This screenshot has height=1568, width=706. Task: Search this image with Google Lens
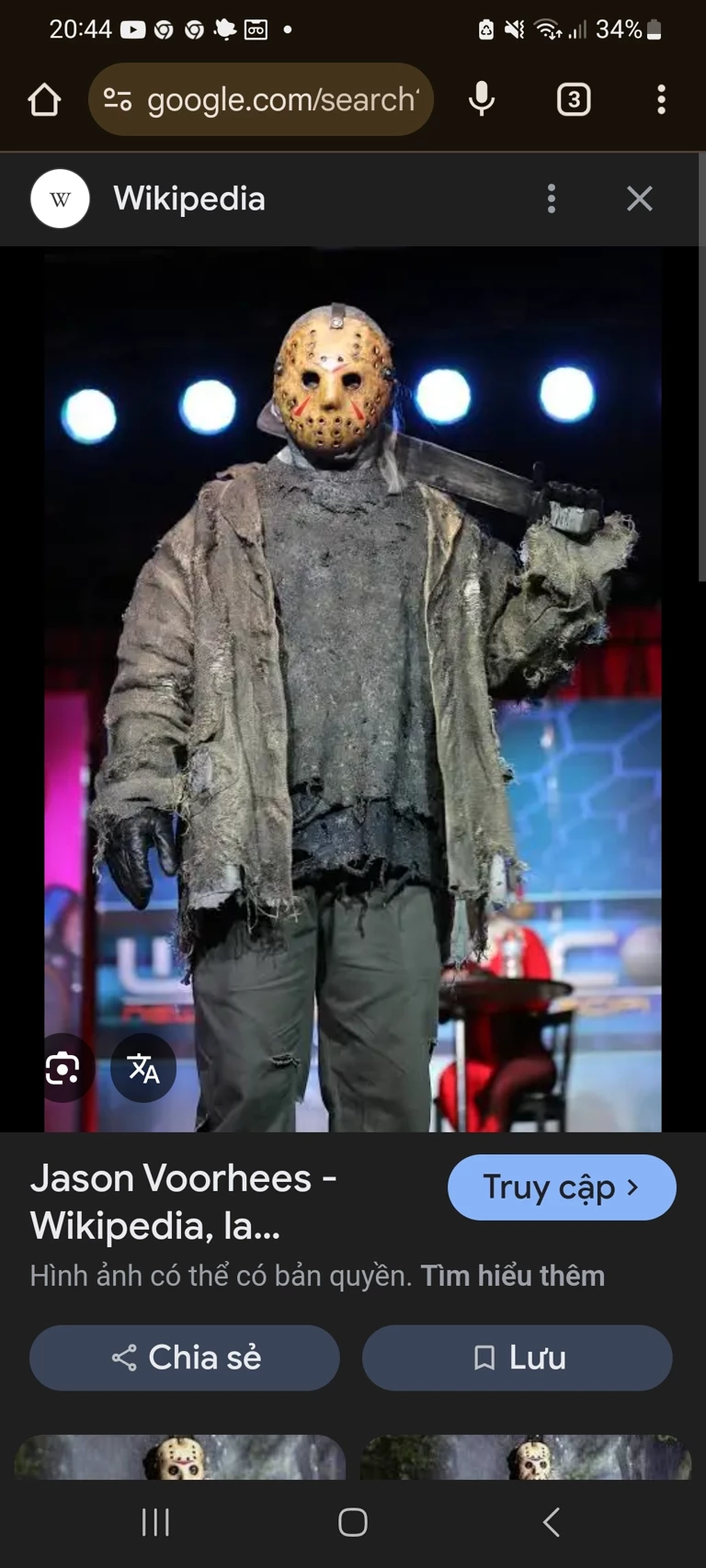(x=63, y=1068)
